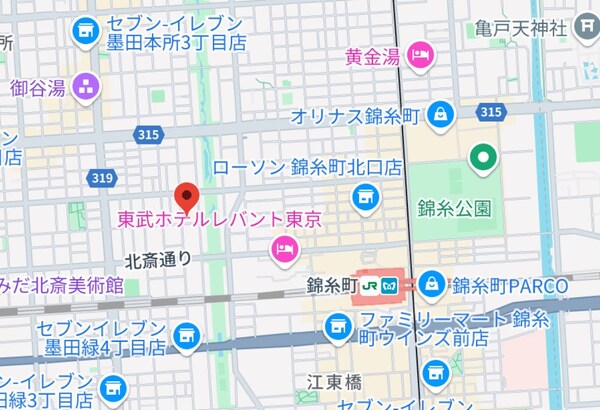Select ファミリーマート 錦糸町ウインズ前店 marker
This screenshot has height=410, width=600.
(x=337, y=324)
